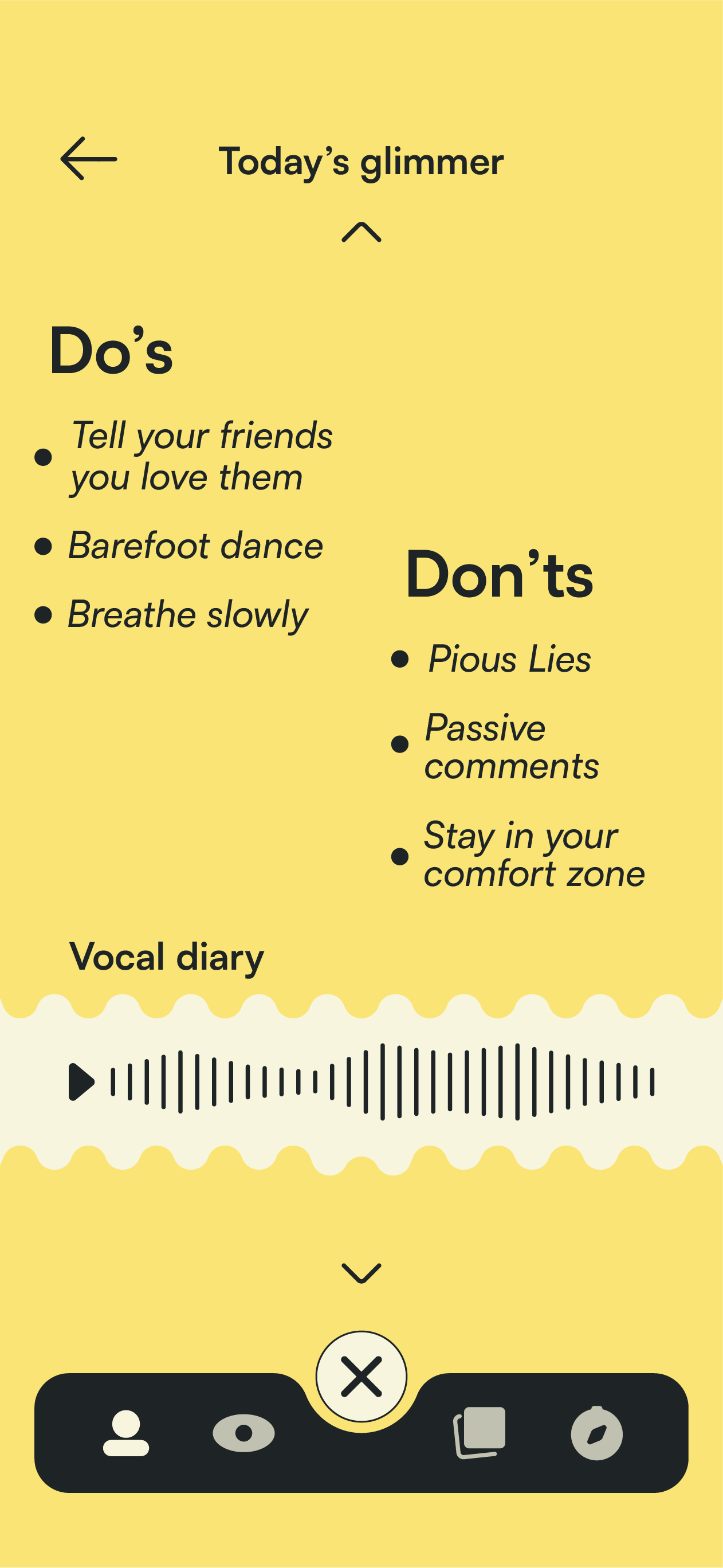The height and width of the screenshot is (1568, 723).
Task: Switch to the eye tab
Action: (243, 1433)
